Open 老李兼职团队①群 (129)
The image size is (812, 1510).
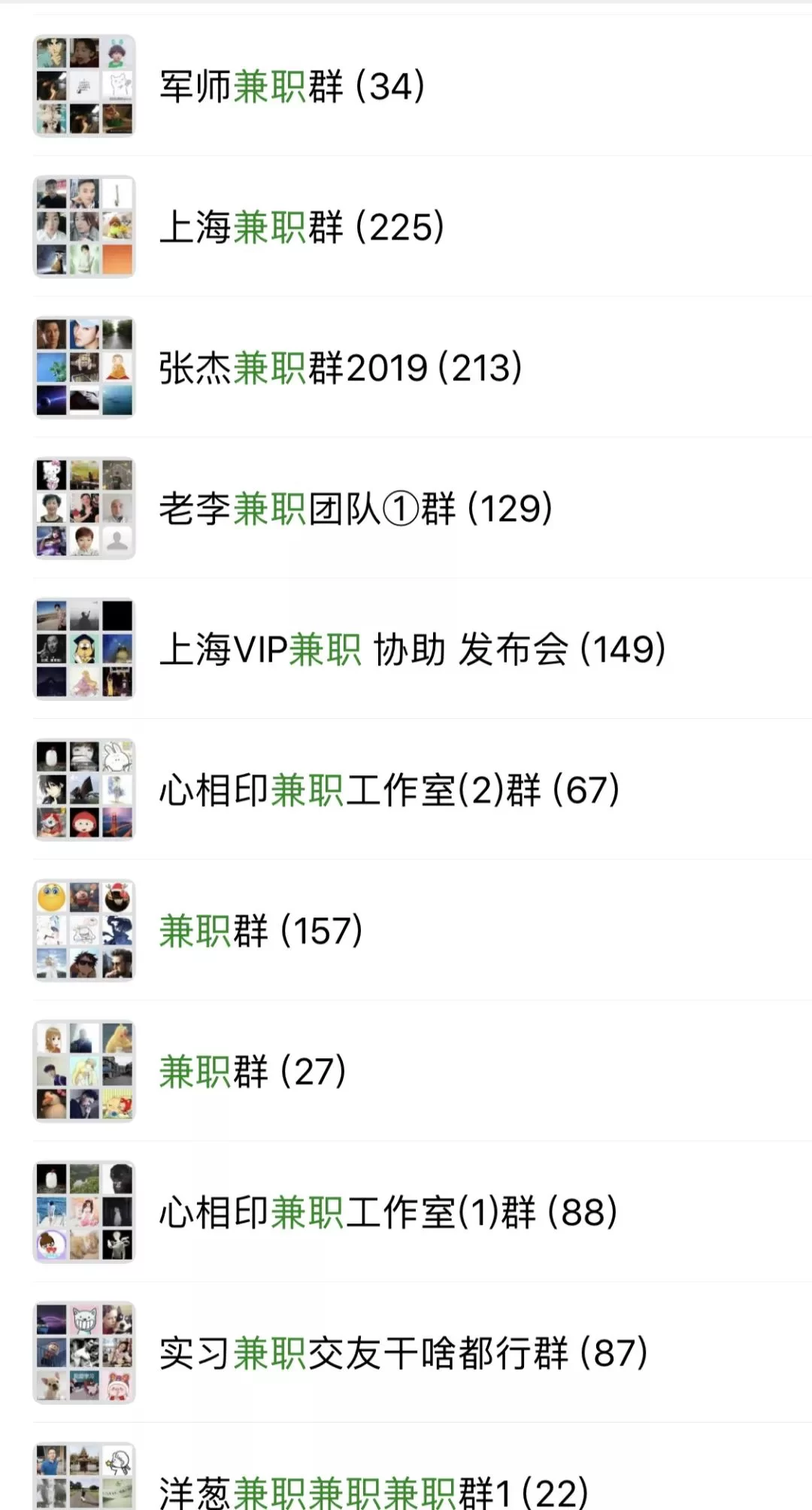point(355,508)
